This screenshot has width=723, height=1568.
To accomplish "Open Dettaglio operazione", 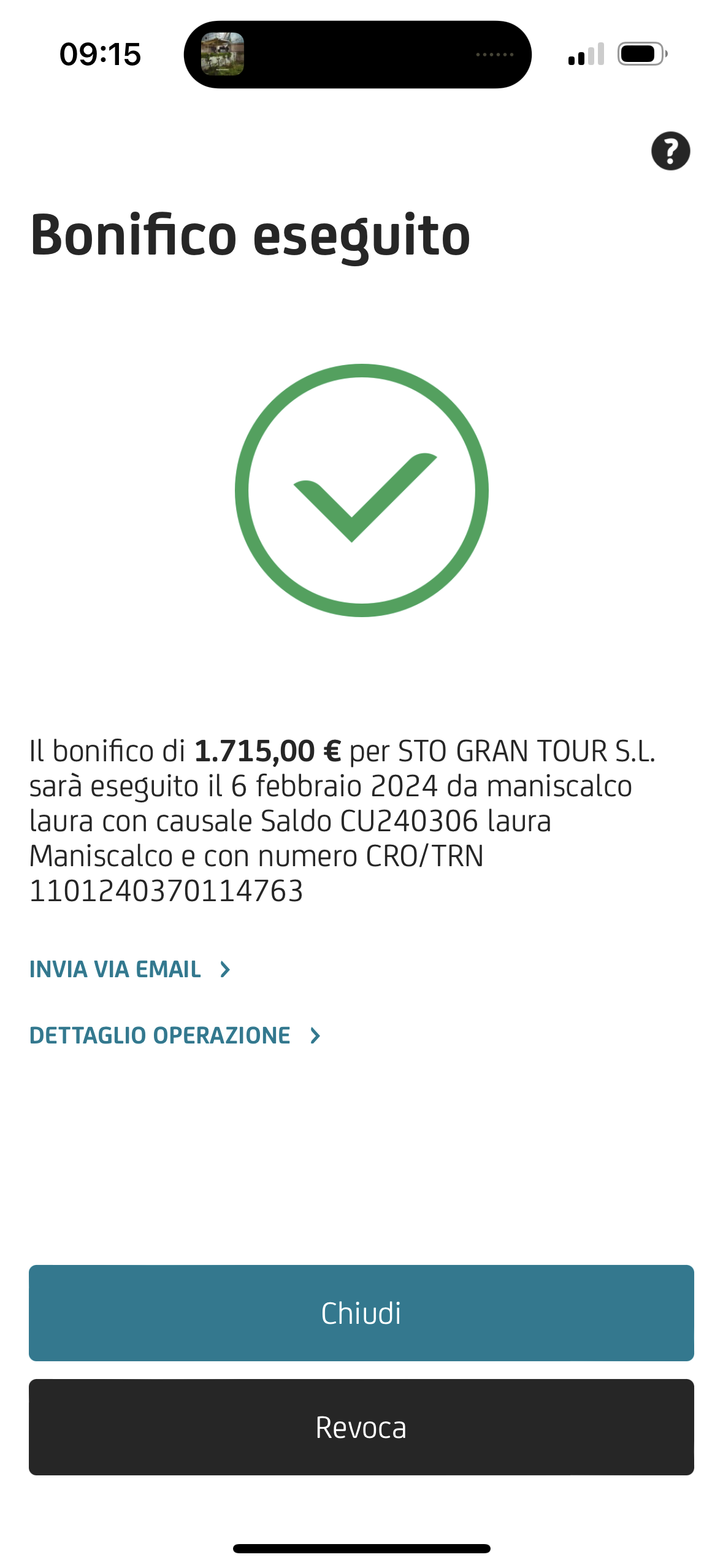I will (x=175, y=1036).
